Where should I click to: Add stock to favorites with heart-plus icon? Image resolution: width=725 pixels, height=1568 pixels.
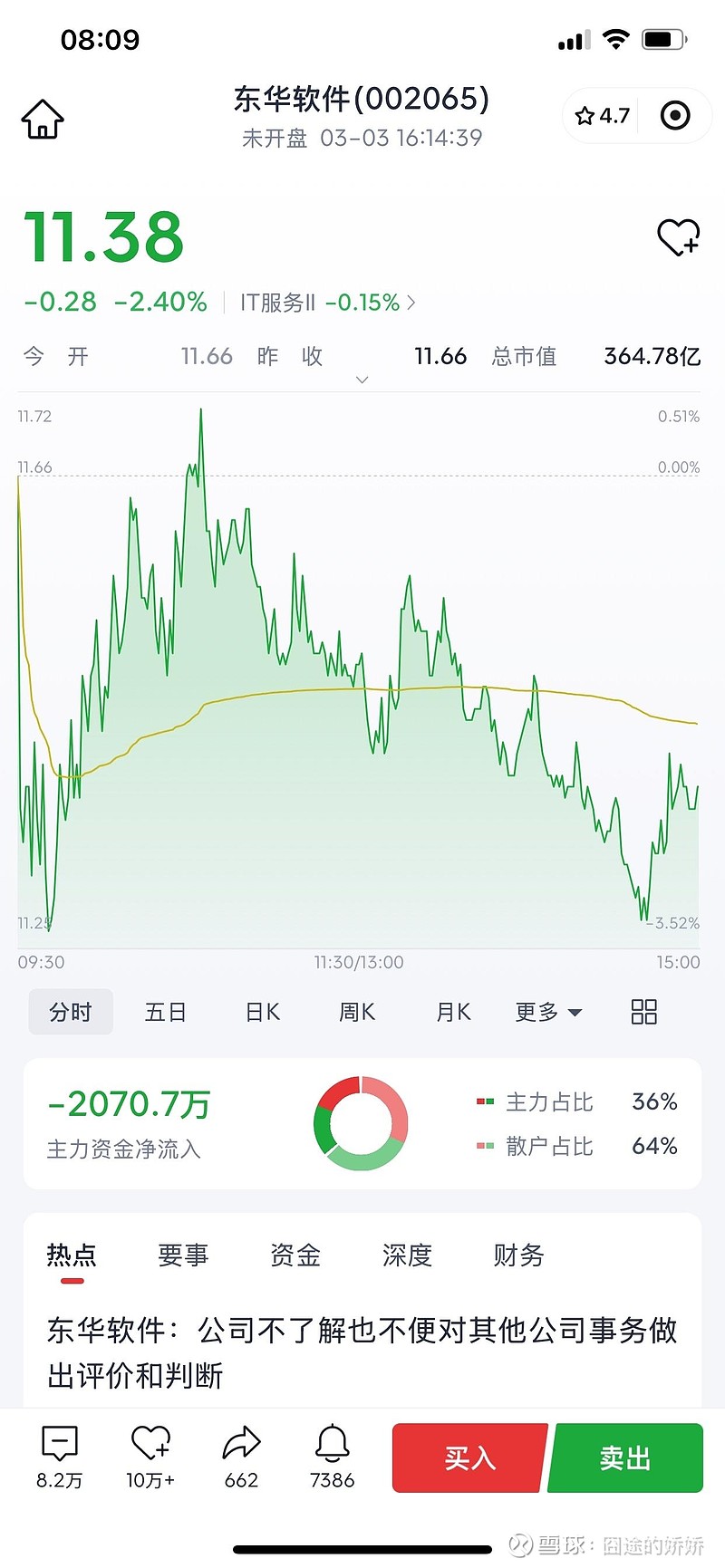(678, 237)
